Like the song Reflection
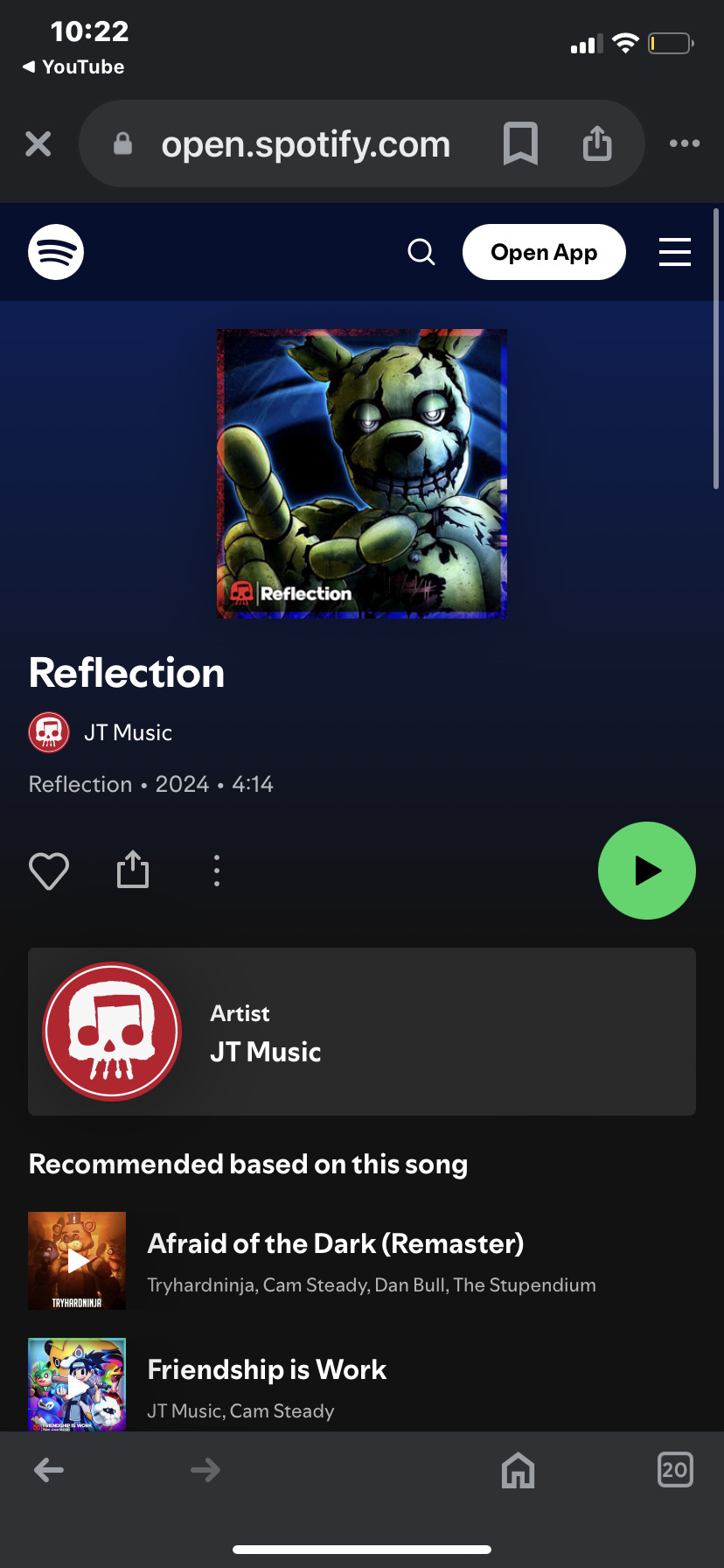 pyautogui.click(x=49, y=871)
